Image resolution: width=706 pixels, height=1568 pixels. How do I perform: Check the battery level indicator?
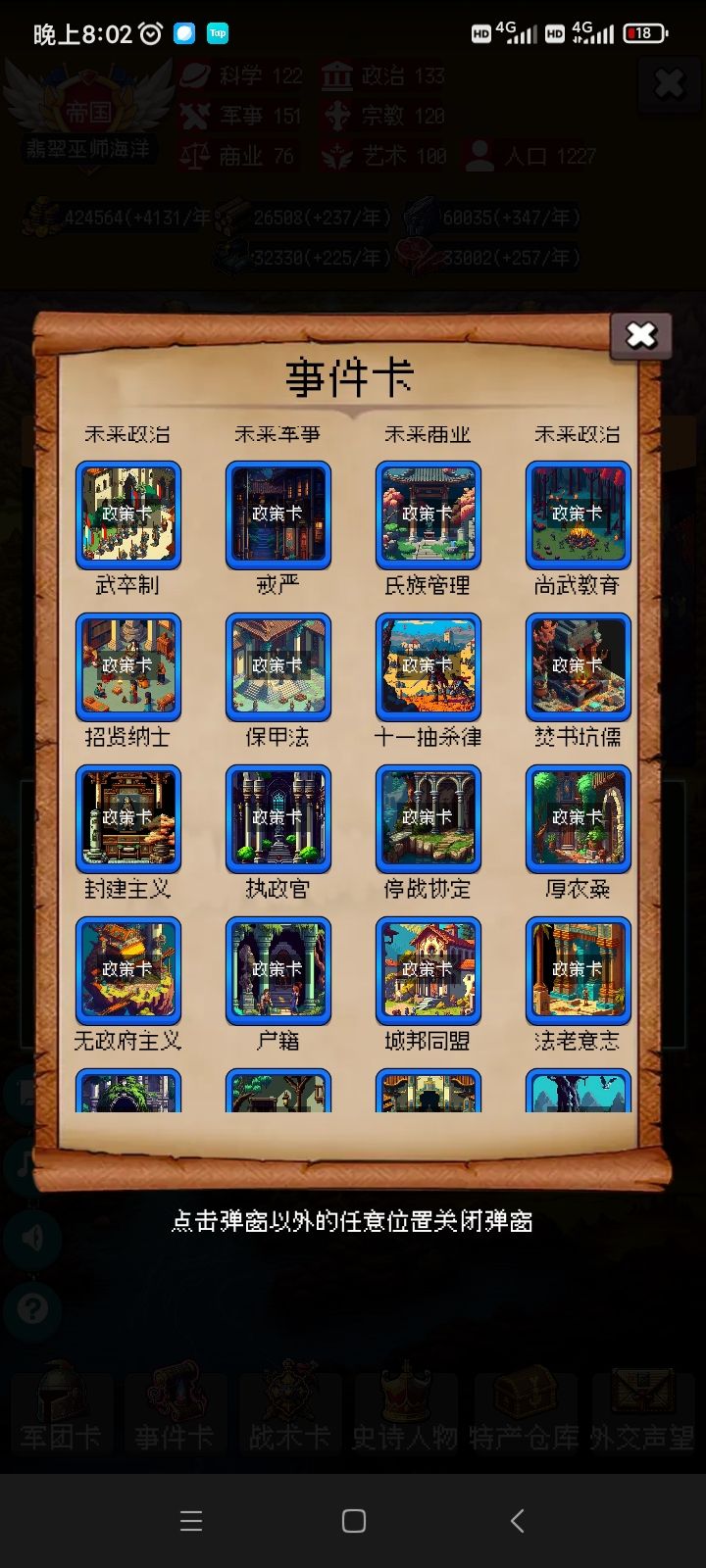click(642, 32)
